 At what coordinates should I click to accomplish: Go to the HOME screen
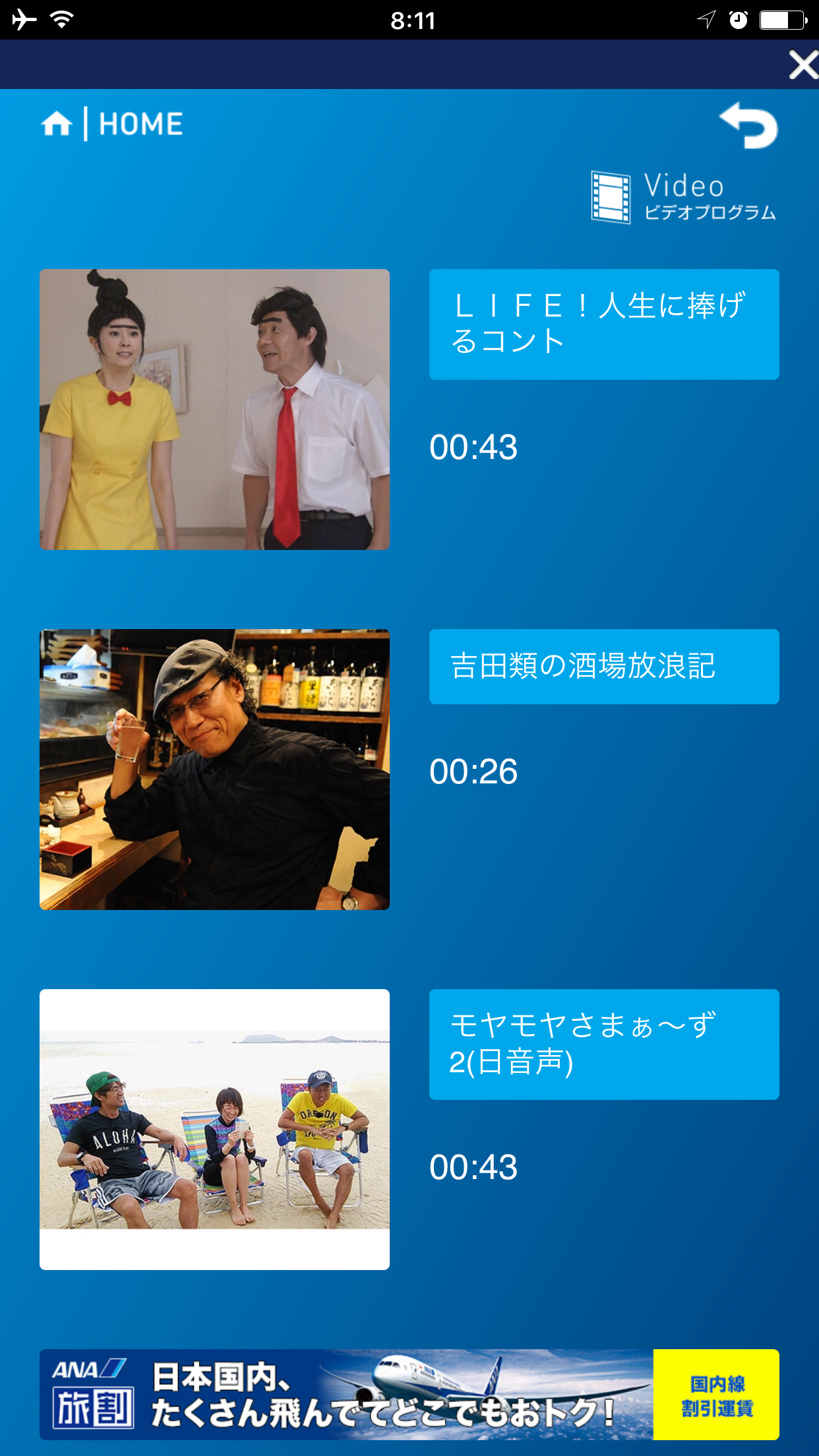(112, 124)
